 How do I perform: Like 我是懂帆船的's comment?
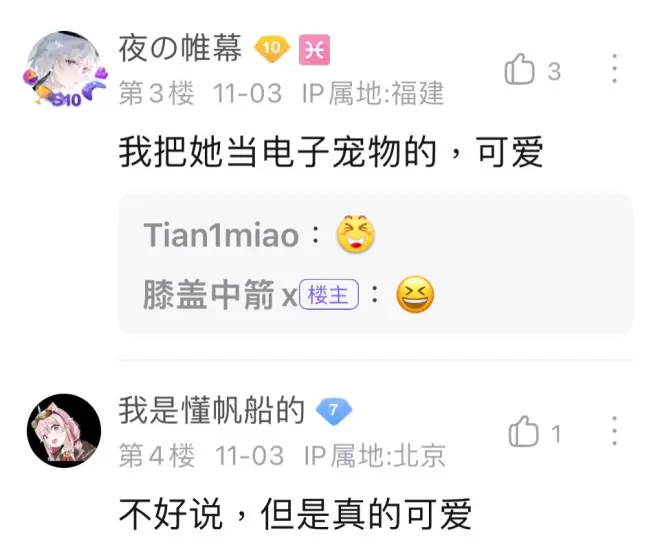[x=524, y=433]
